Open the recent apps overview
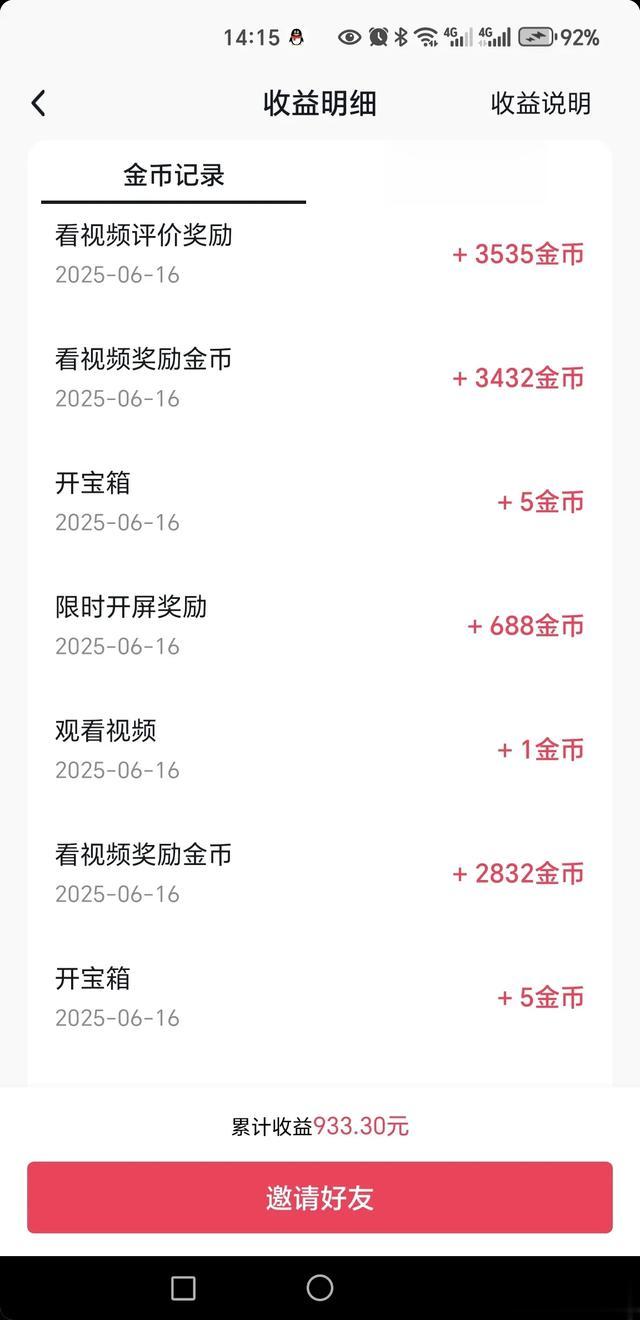Screen dimensions: 640x1320 coord(183,1287)
